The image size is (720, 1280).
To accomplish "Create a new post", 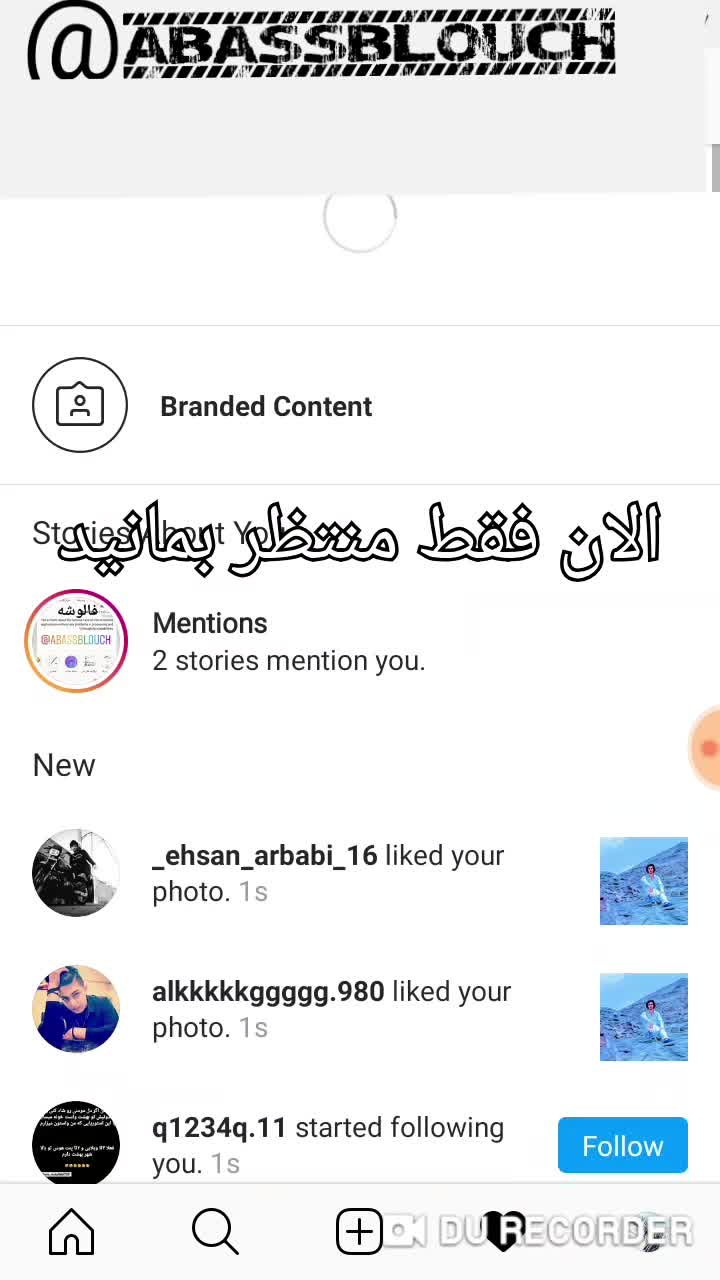I will 358,1231.
